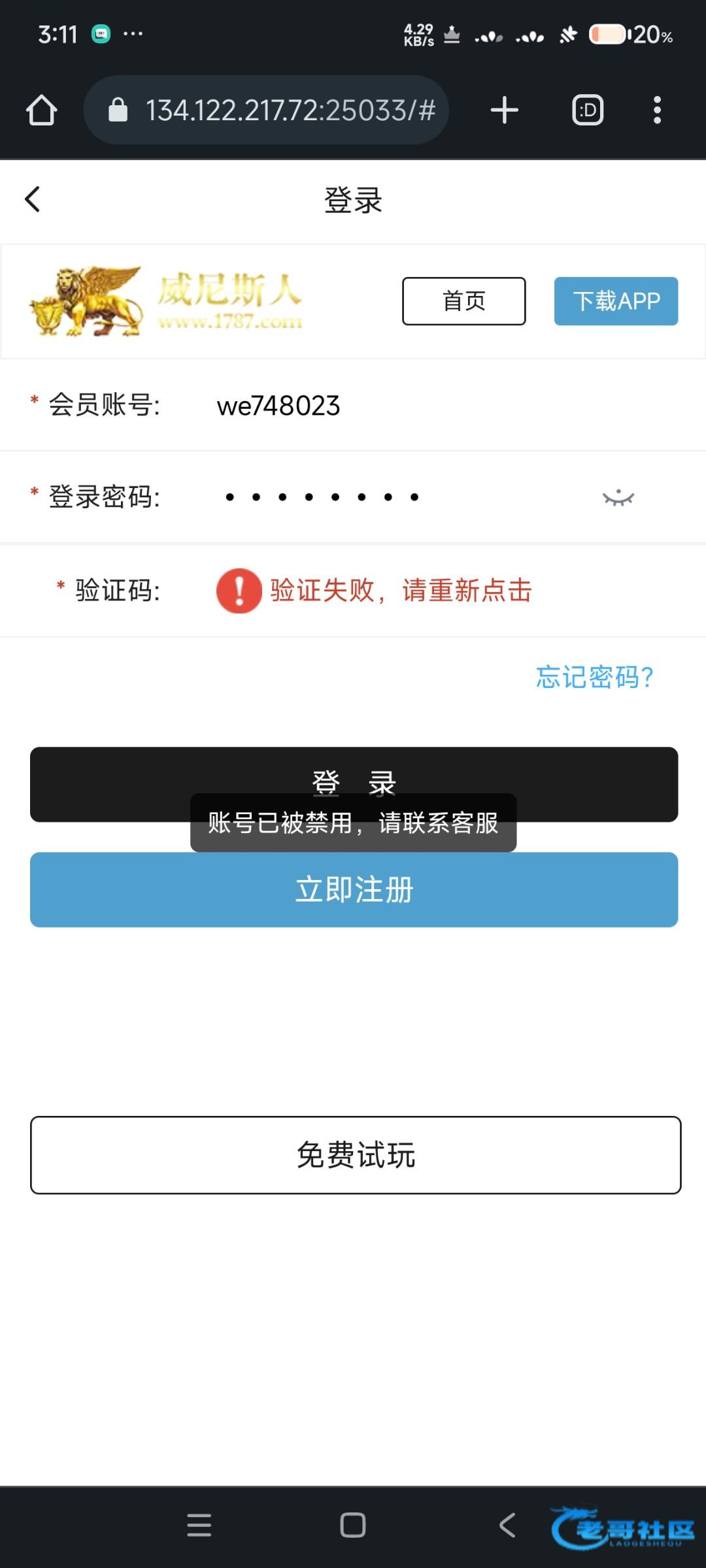
Task: Toggle password visibility eye icon
Action: [618, 498]
